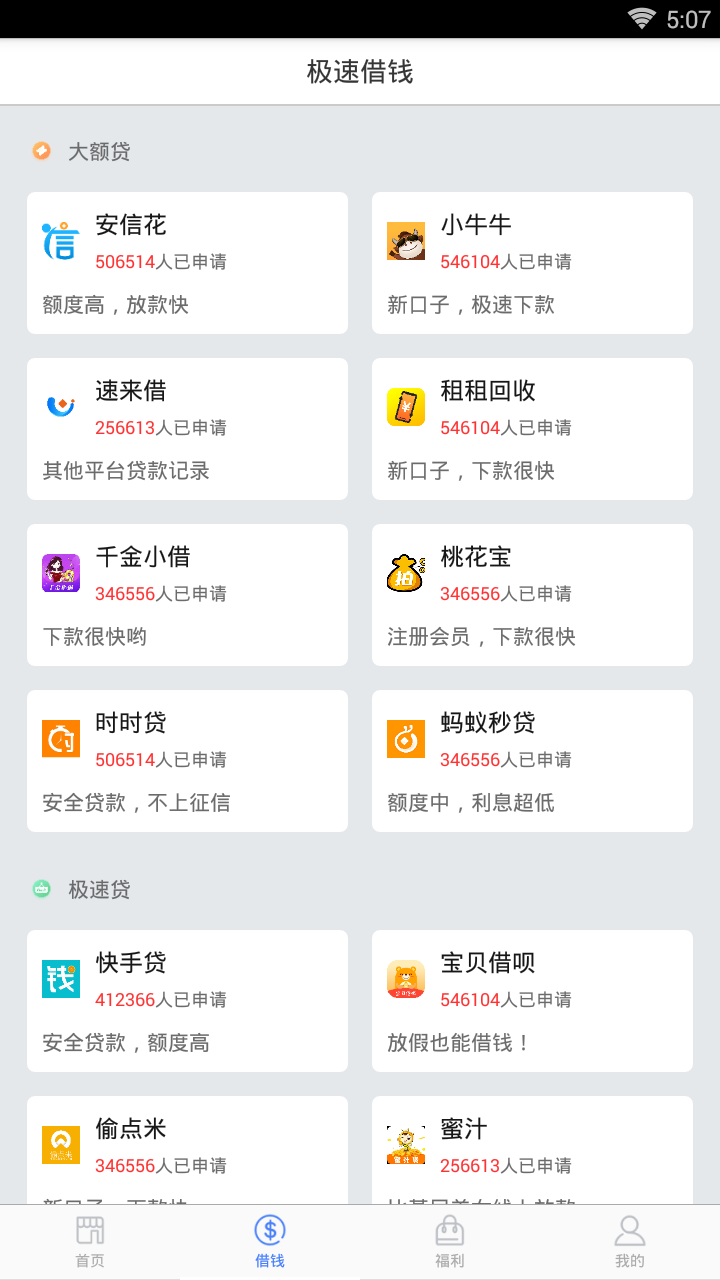This screenshot has width=720, height=1280.
Task: Open the 我的 profile tab
Action: pos(630,1242)
